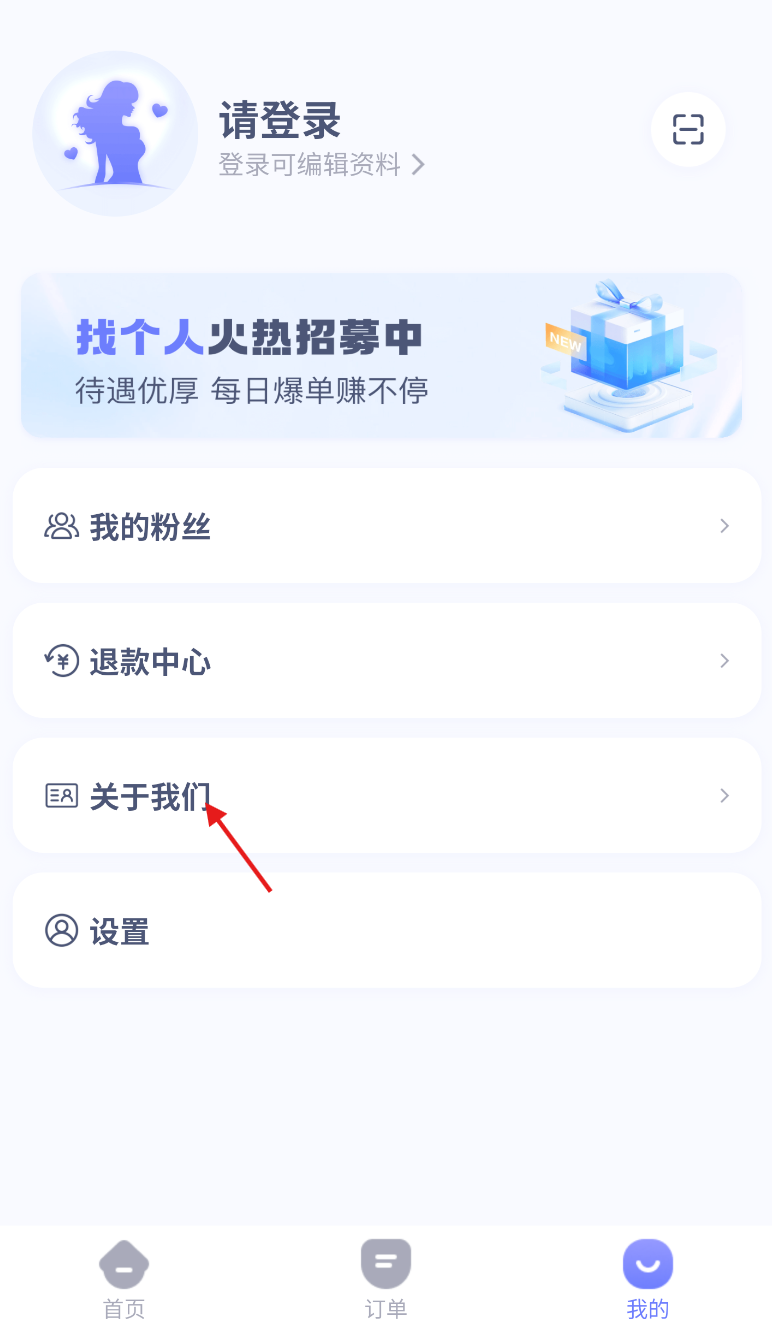Tap 请登录 to log in
This screenshot has width=772, height=1326.
click(280, 122)
